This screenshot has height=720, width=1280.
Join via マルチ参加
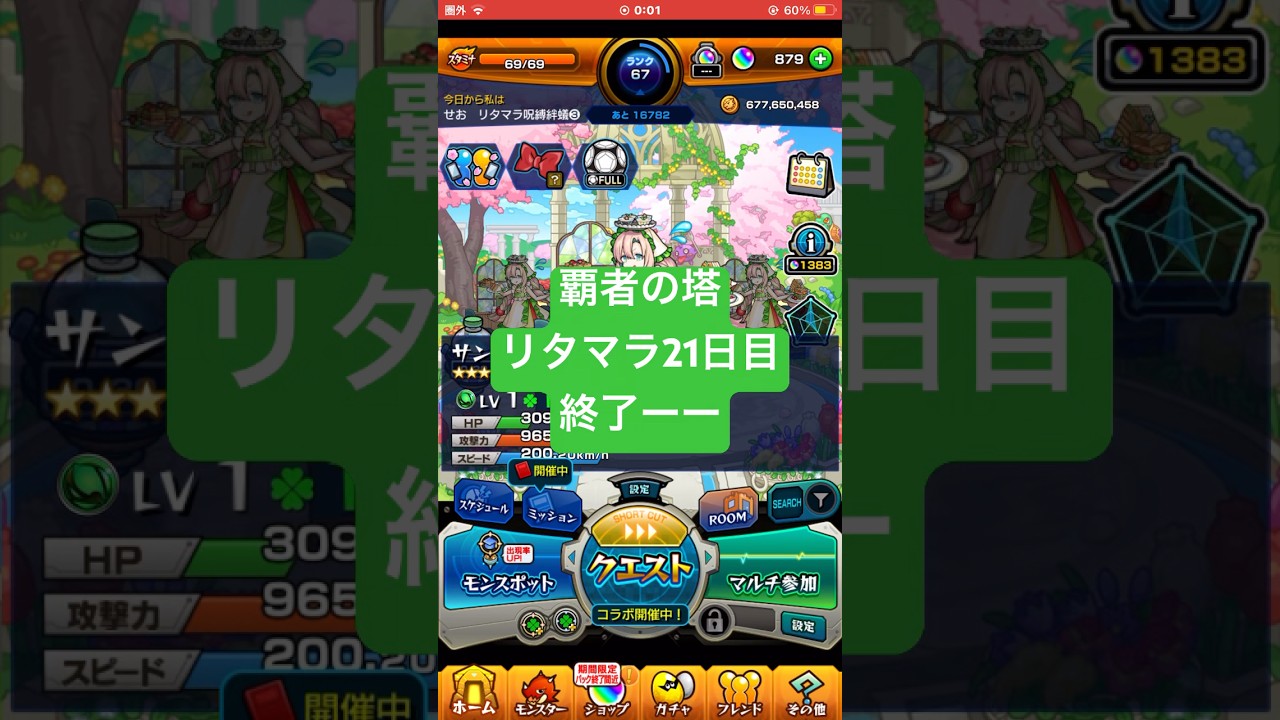[773, 573]
